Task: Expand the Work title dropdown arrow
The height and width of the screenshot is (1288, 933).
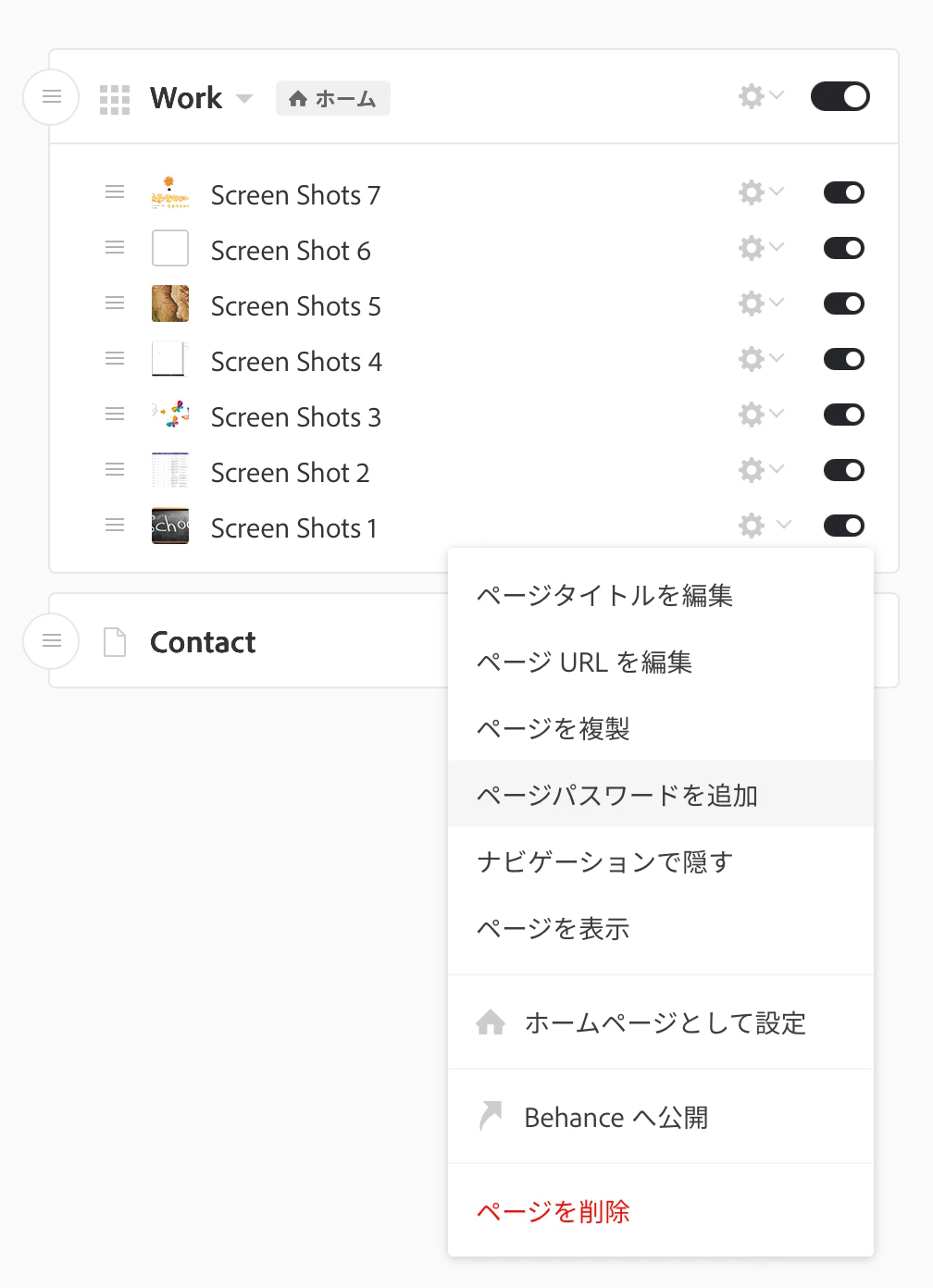Action: tap(244, 98)
